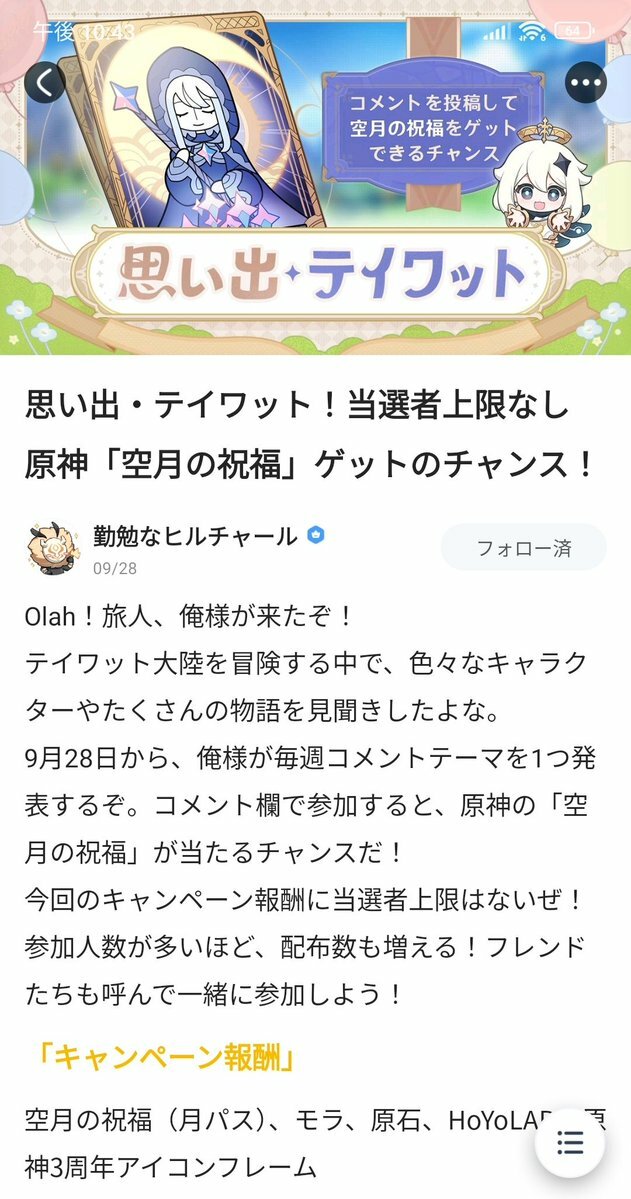The height and width of the screenshot is (1199, 631).
Task: Open the author name 勤勉なヒルチャール
Action: (x=195, y=535)
